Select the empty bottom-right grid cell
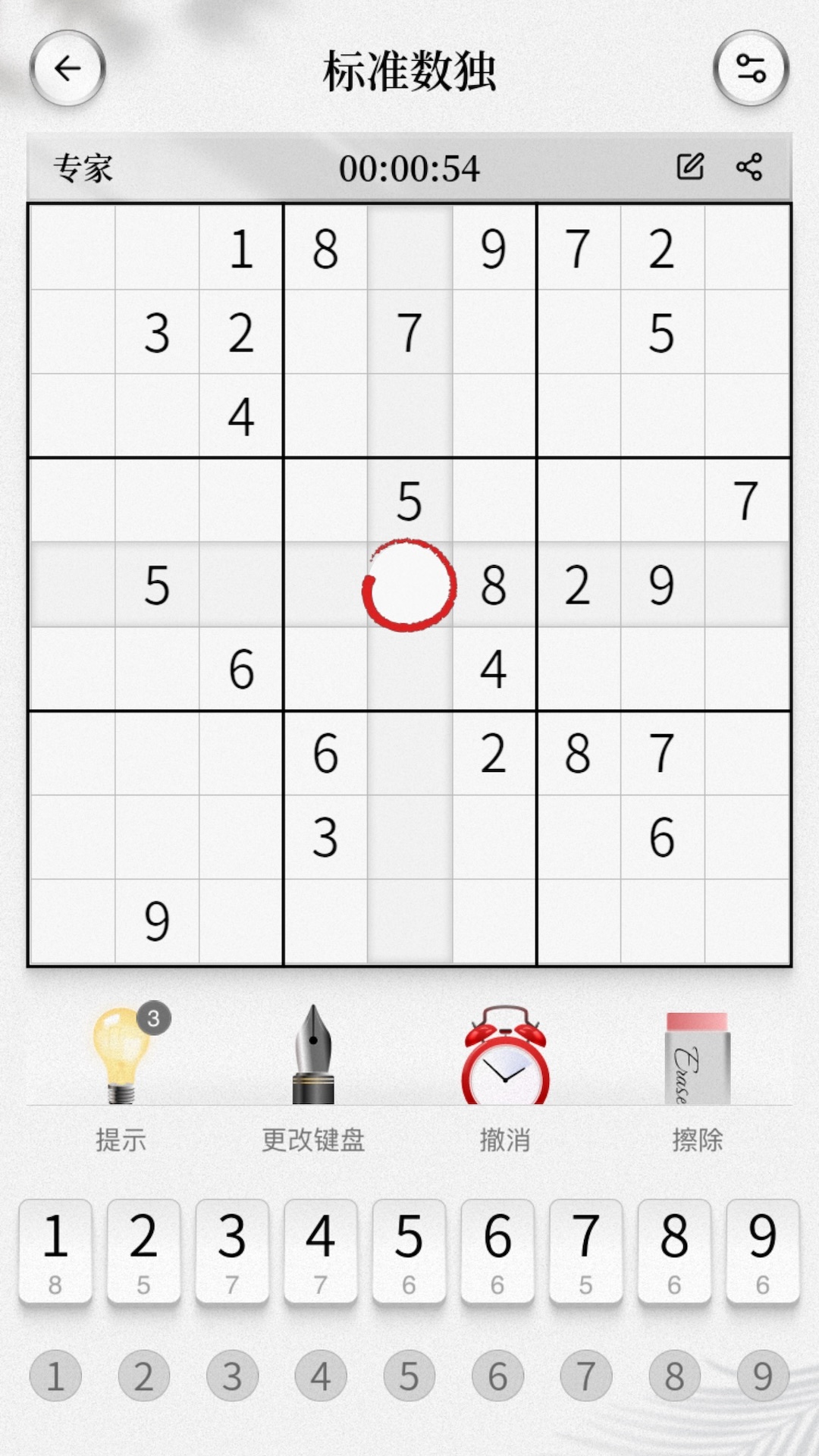The image size is (819, 1456). pos(747,921)
